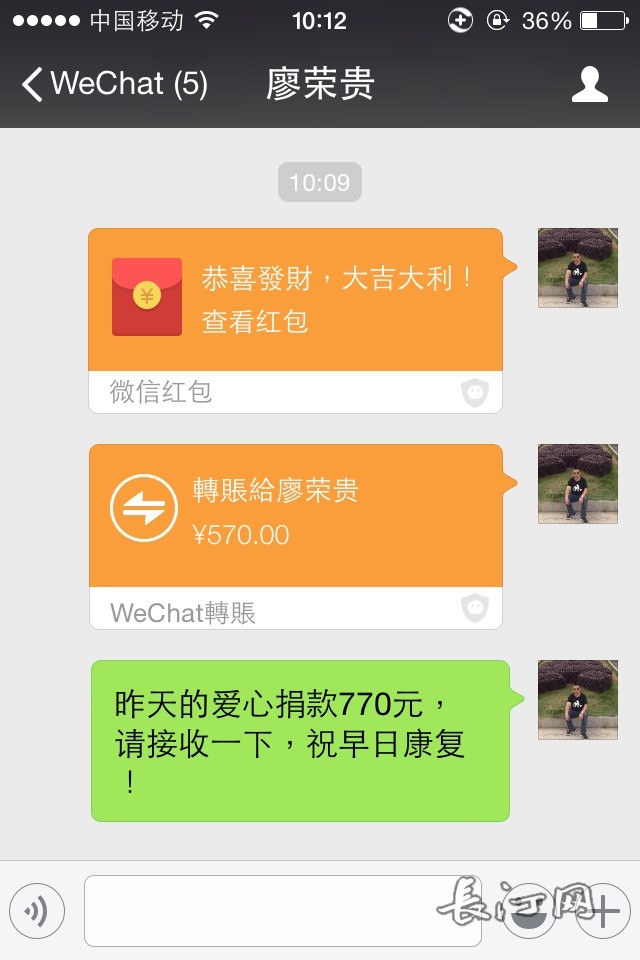The width and height of the screenshot is (640, 960).
Task: Open the plus attachments menu
Action: tap(603, 910)
